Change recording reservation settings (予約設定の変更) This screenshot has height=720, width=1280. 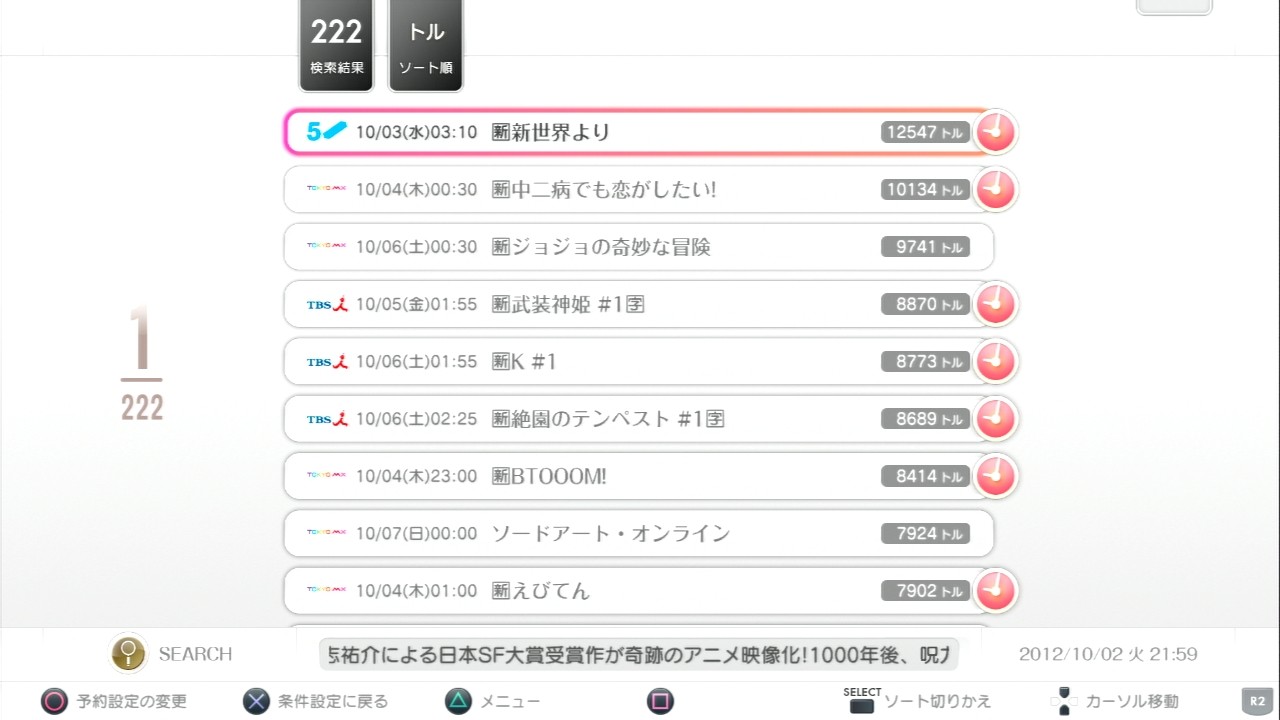tap(114, 702)
